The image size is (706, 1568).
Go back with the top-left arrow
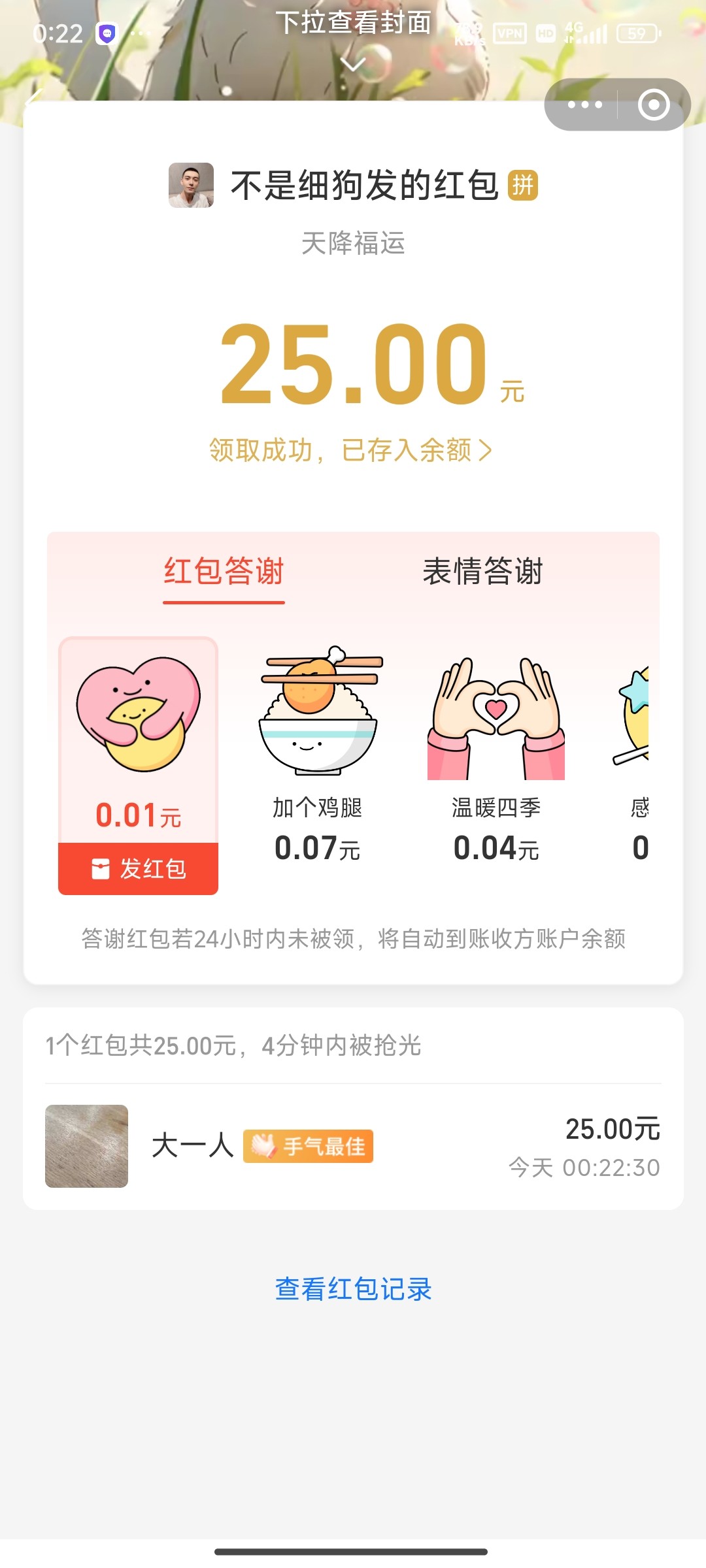click(x=33, y=100)
